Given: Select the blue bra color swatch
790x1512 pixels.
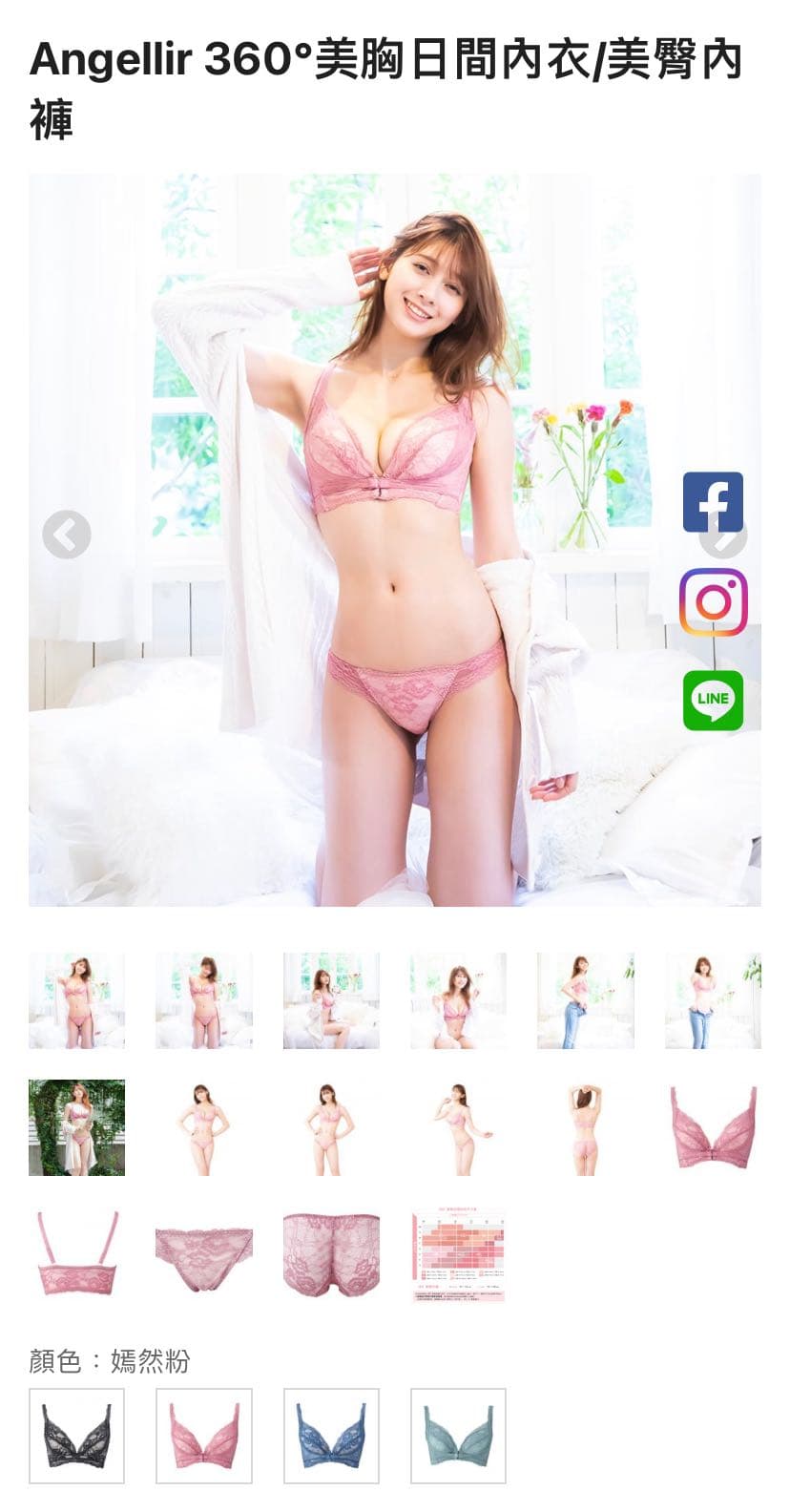Looking at the screenshot, I should (x=331, y=1436).
